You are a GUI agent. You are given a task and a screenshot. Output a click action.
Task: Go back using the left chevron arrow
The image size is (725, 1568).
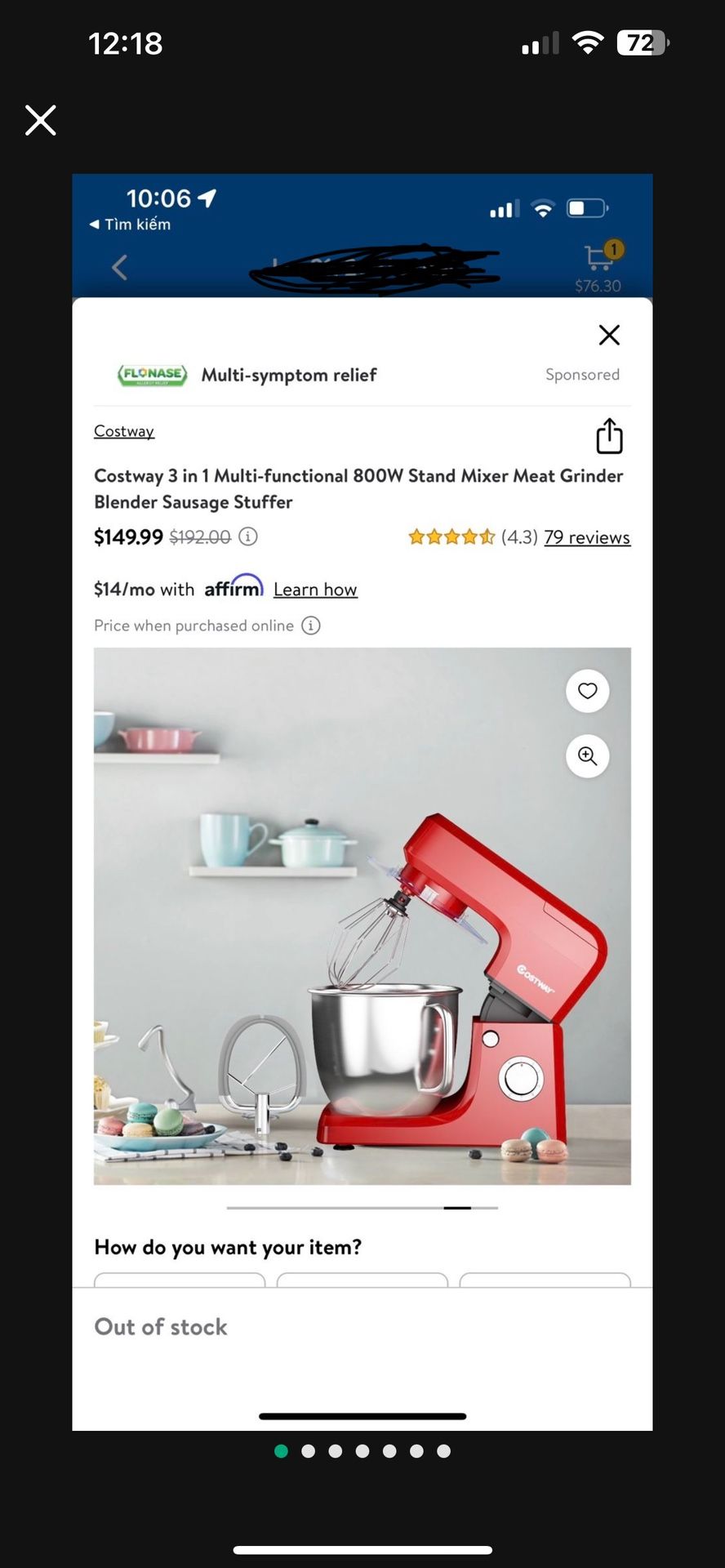pyautogui.click(x=119, y=267)
